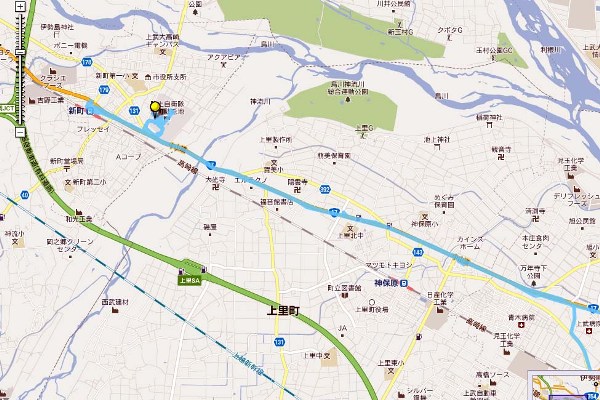Select the yellow location marker

pos(155,108)
